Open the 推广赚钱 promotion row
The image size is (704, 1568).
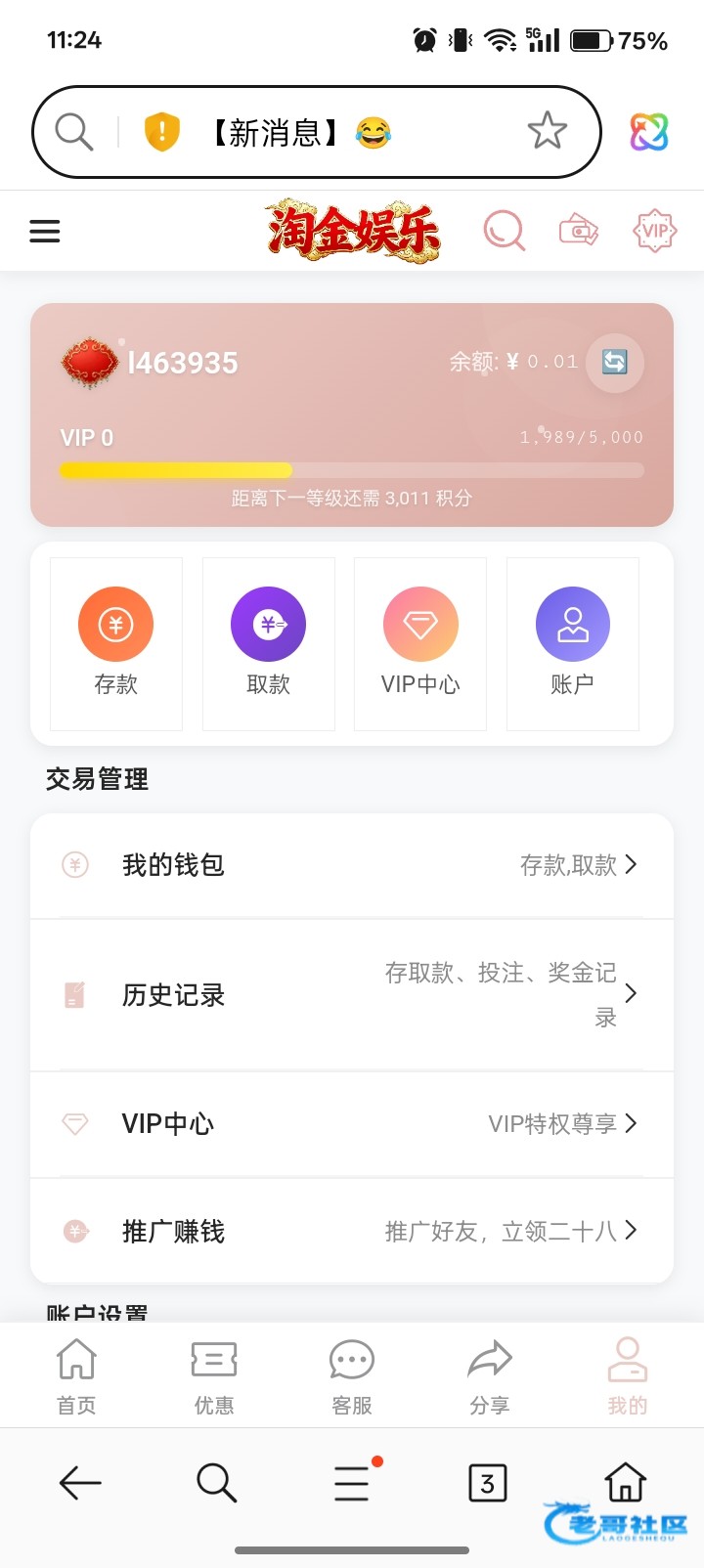click(x=352, y=1231)
